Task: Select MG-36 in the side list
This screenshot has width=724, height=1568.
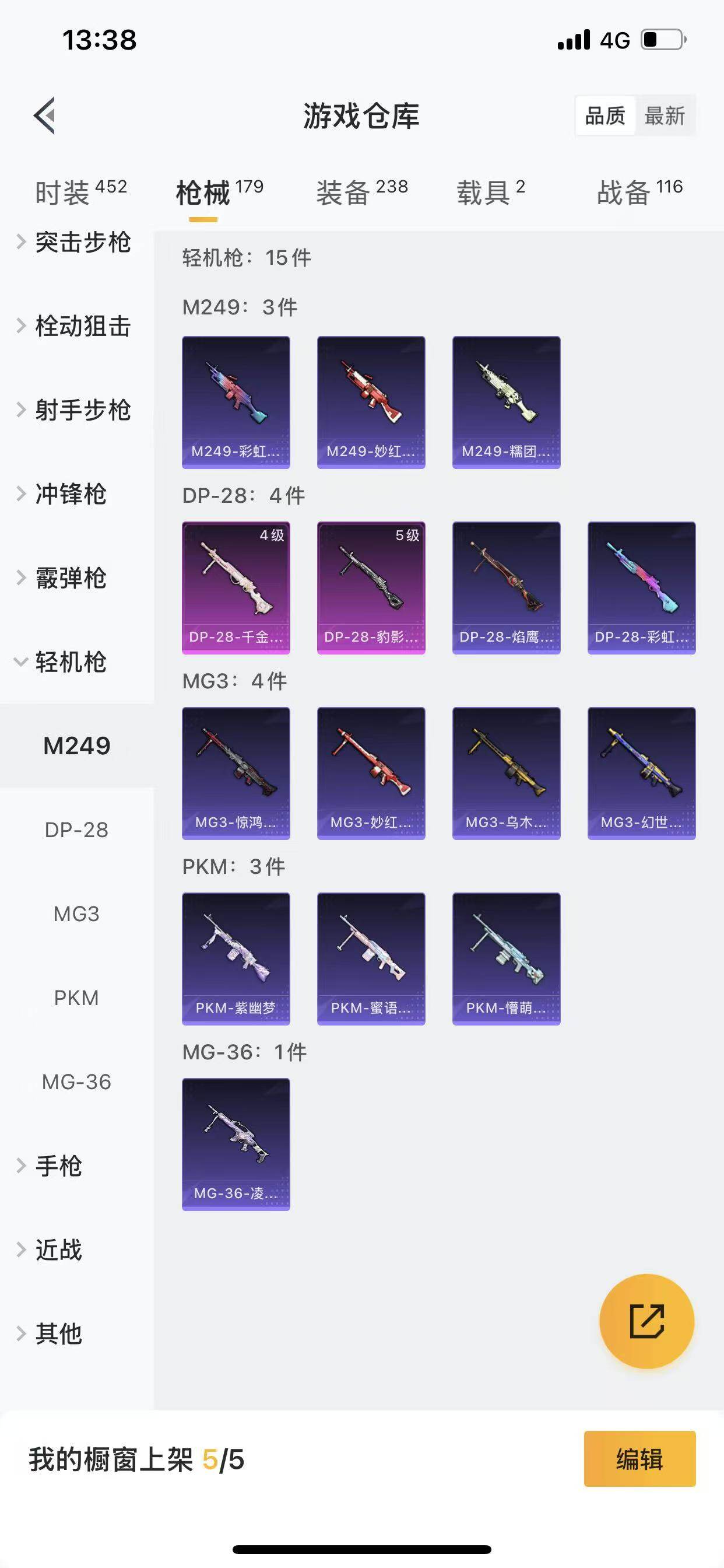Action: 77,1081
